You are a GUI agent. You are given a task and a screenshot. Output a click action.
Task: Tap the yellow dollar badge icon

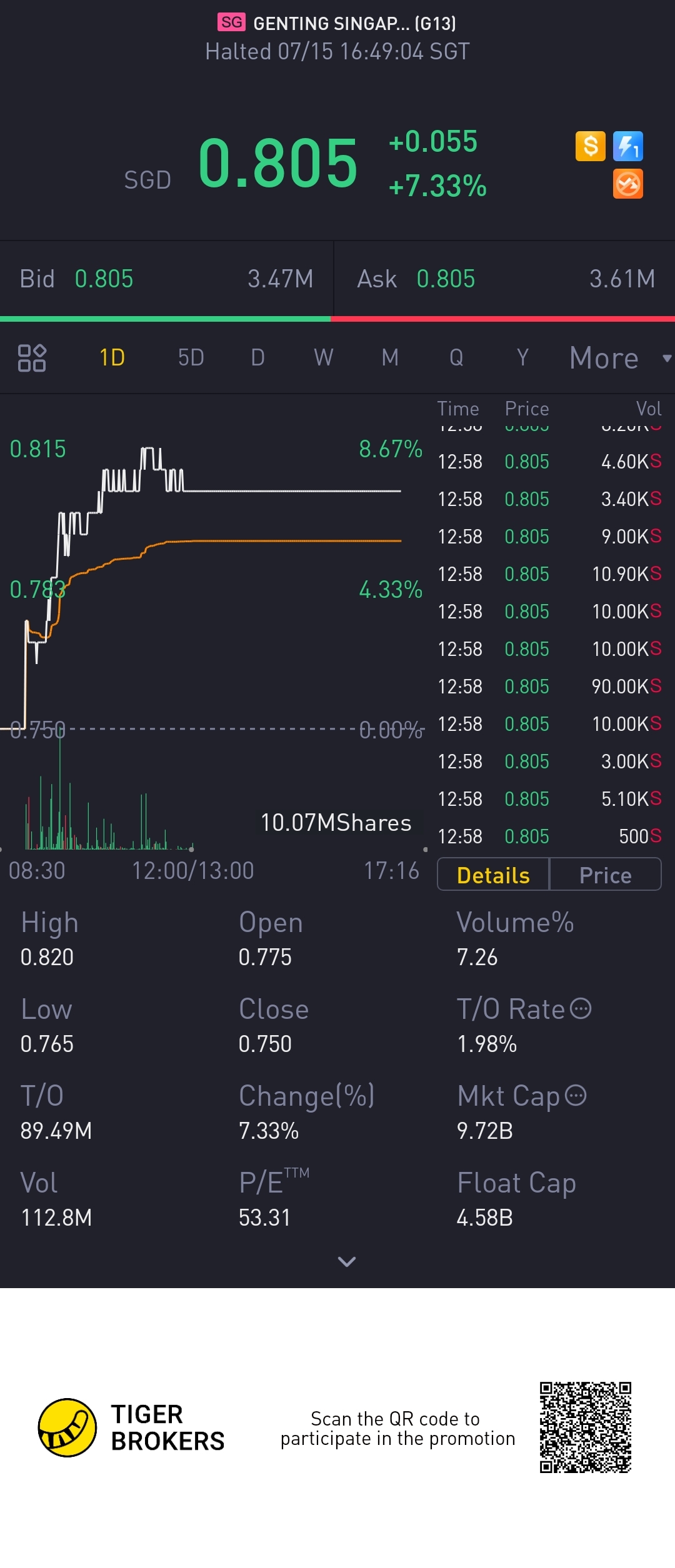[591, 147]
